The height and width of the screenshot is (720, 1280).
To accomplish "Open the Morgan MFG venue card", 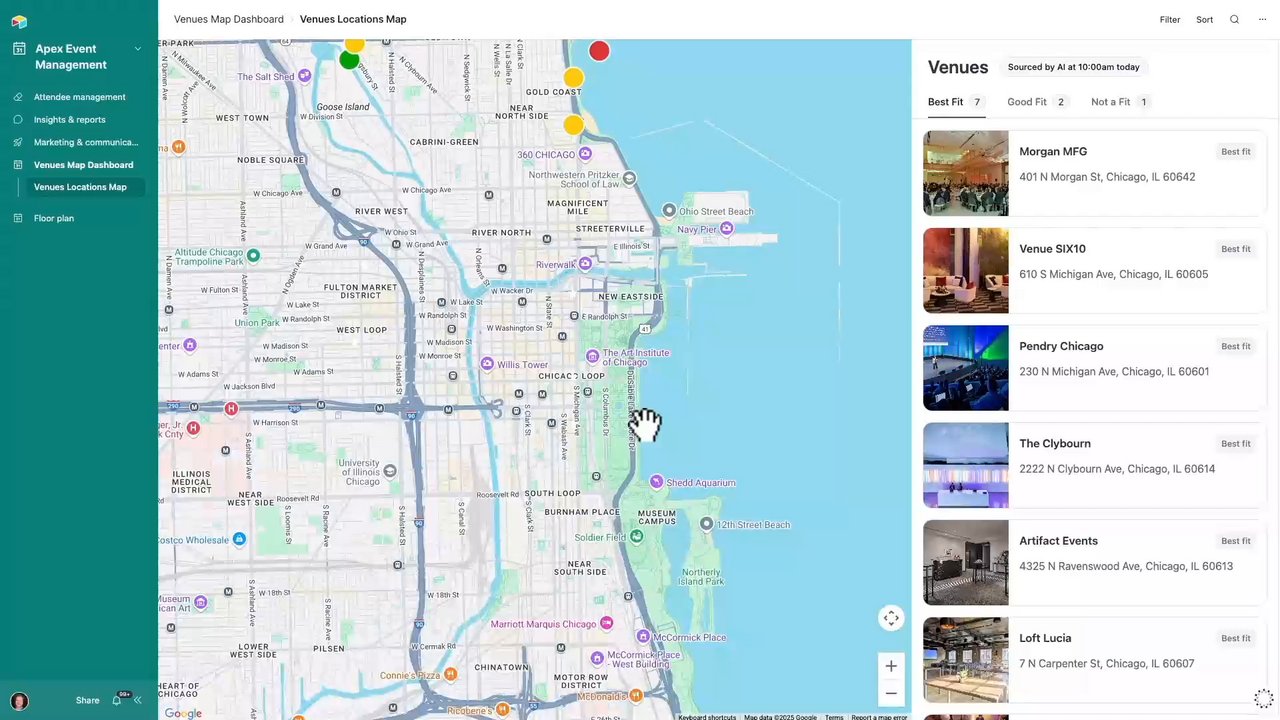I will coord(1094,173).
